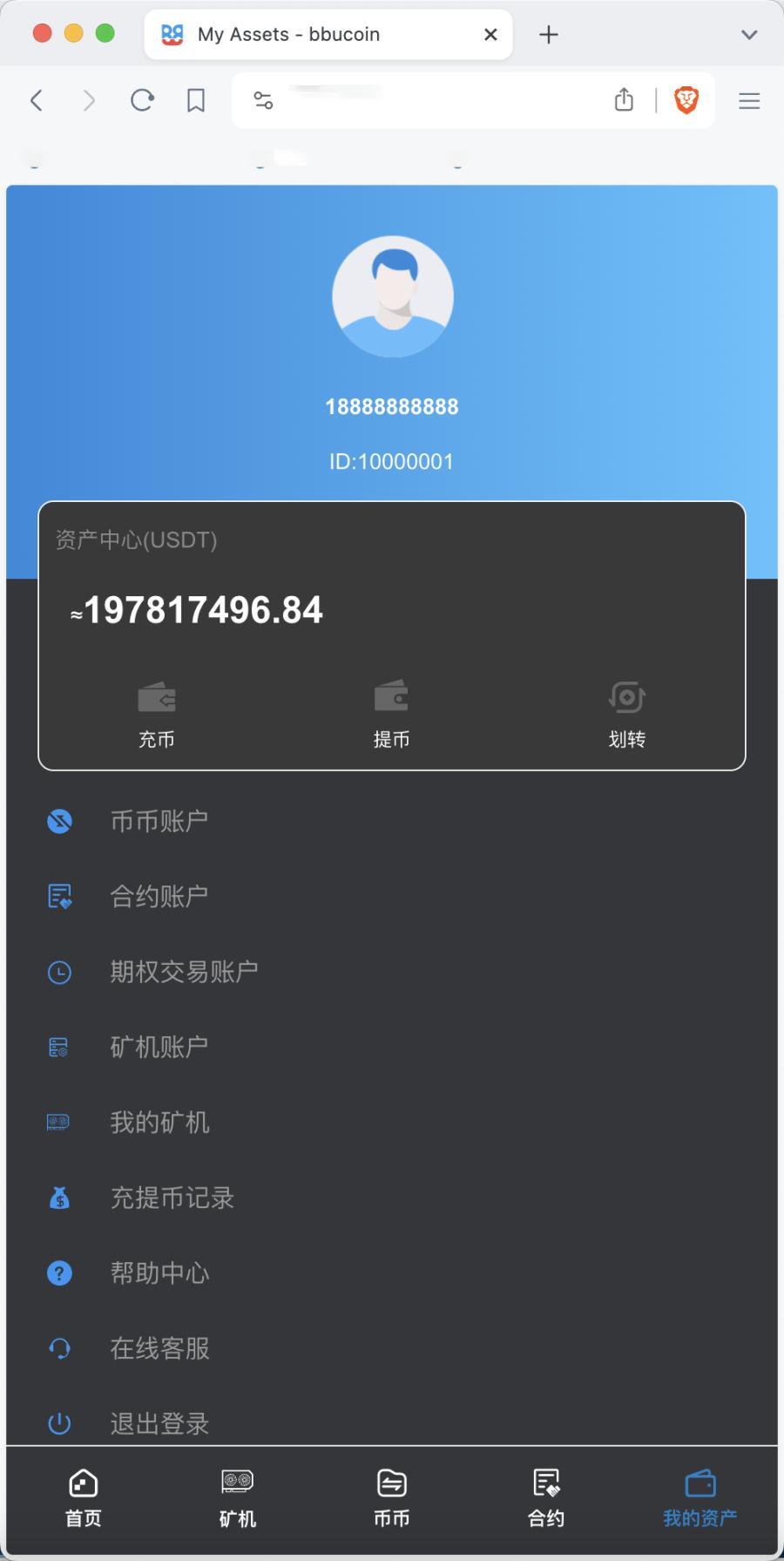784x1561 pixels.
Task: Open 币币账户 account row
Action: click(x=159, y=821)
